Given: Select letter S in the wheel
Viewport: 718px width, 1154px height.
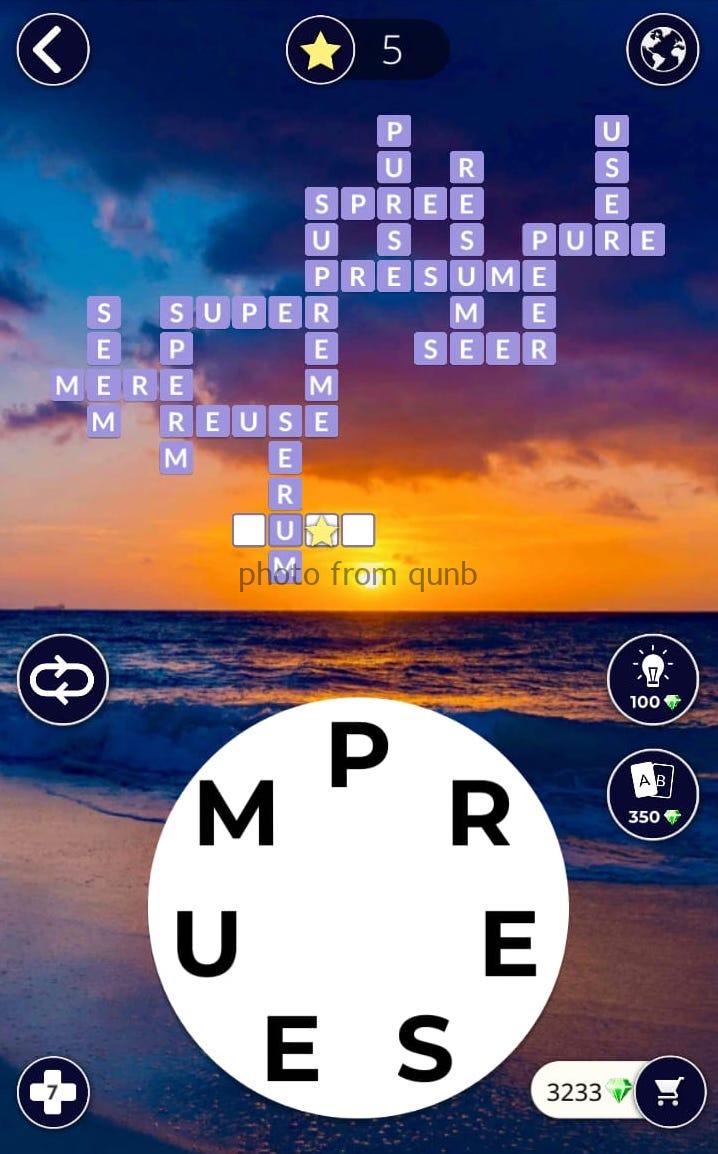Looking at the screenshot, I should pos(425,1046).
